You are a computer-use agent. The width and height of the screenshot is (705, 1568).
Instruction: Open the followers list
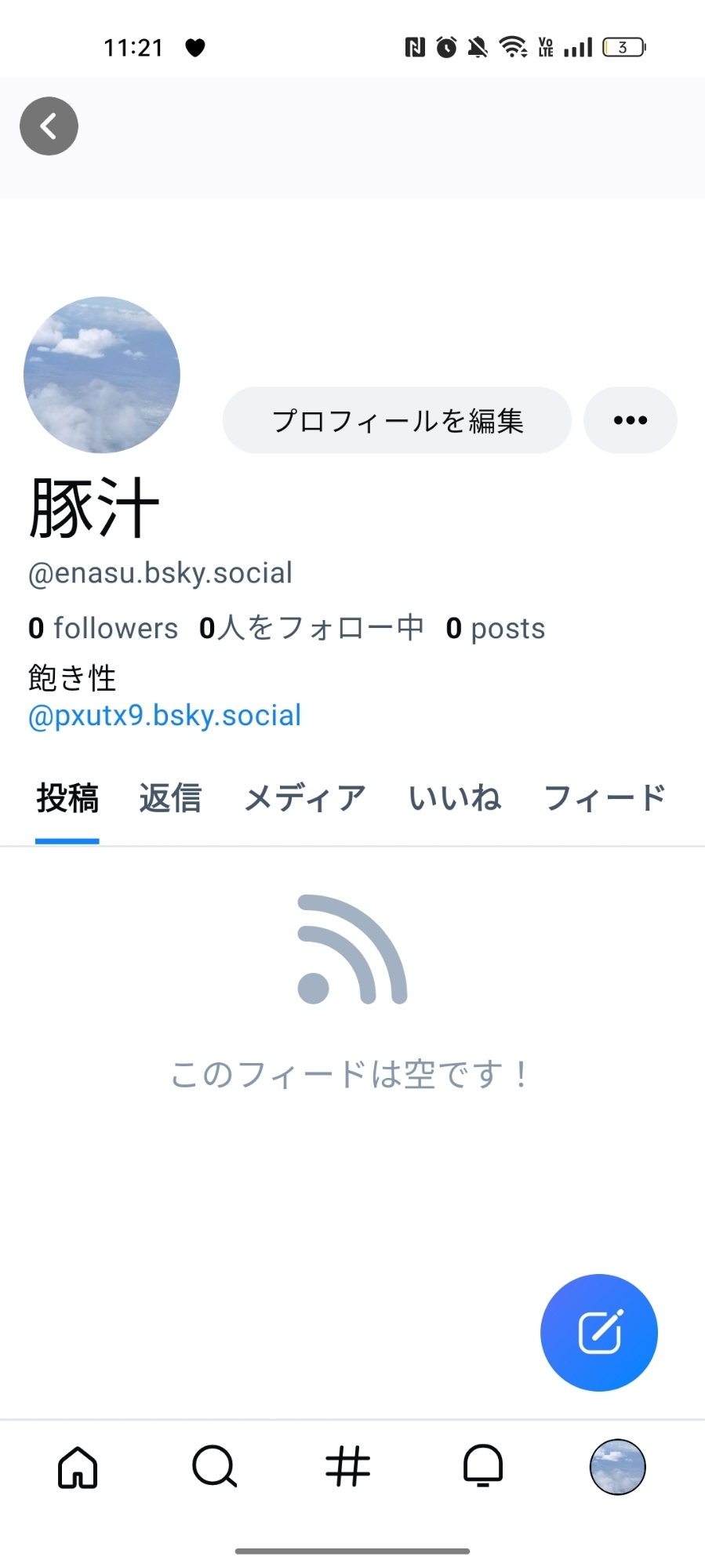click(x=104, y=629)
